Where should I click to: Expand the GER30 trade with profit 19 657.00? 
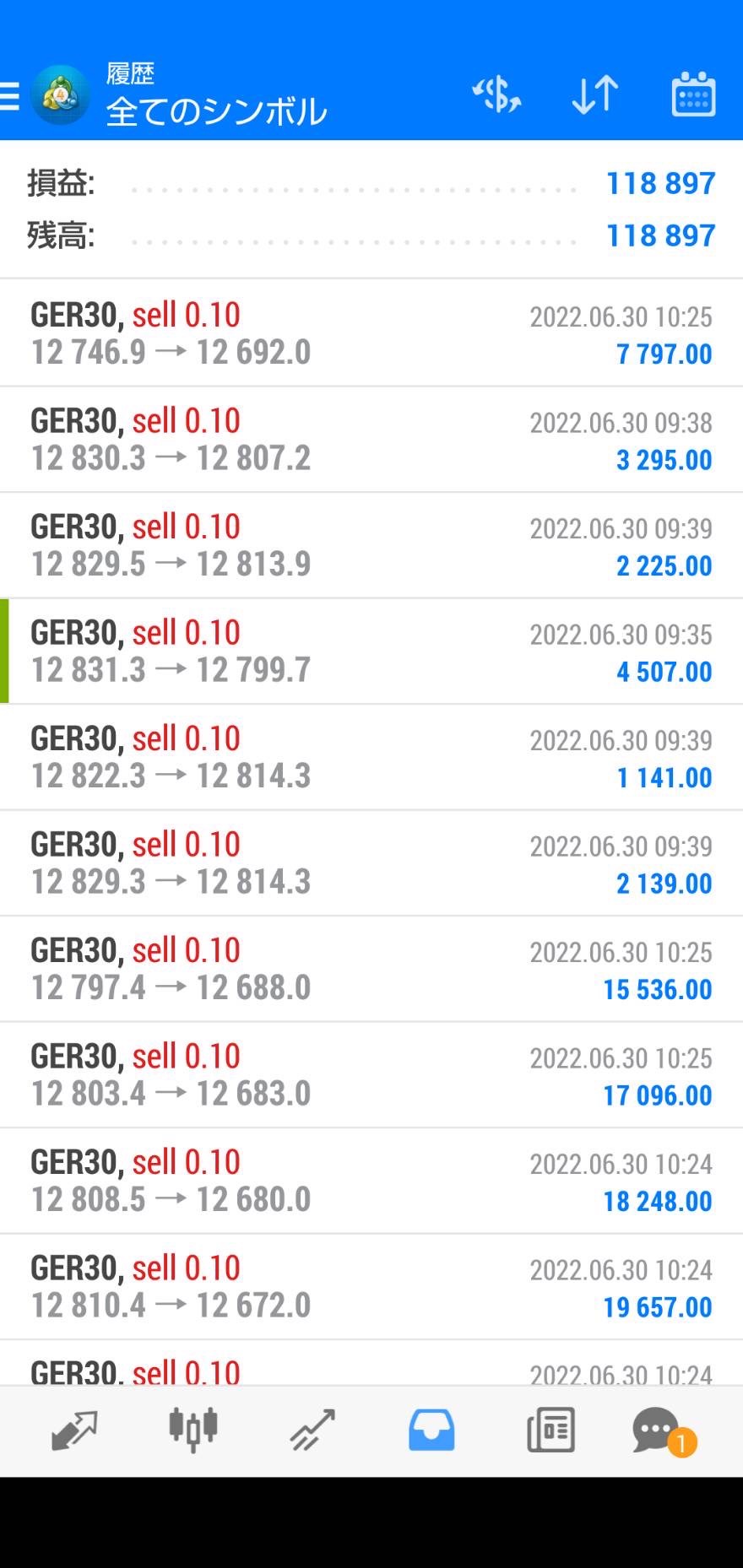pyautogui.click(x=371, y=1287)
